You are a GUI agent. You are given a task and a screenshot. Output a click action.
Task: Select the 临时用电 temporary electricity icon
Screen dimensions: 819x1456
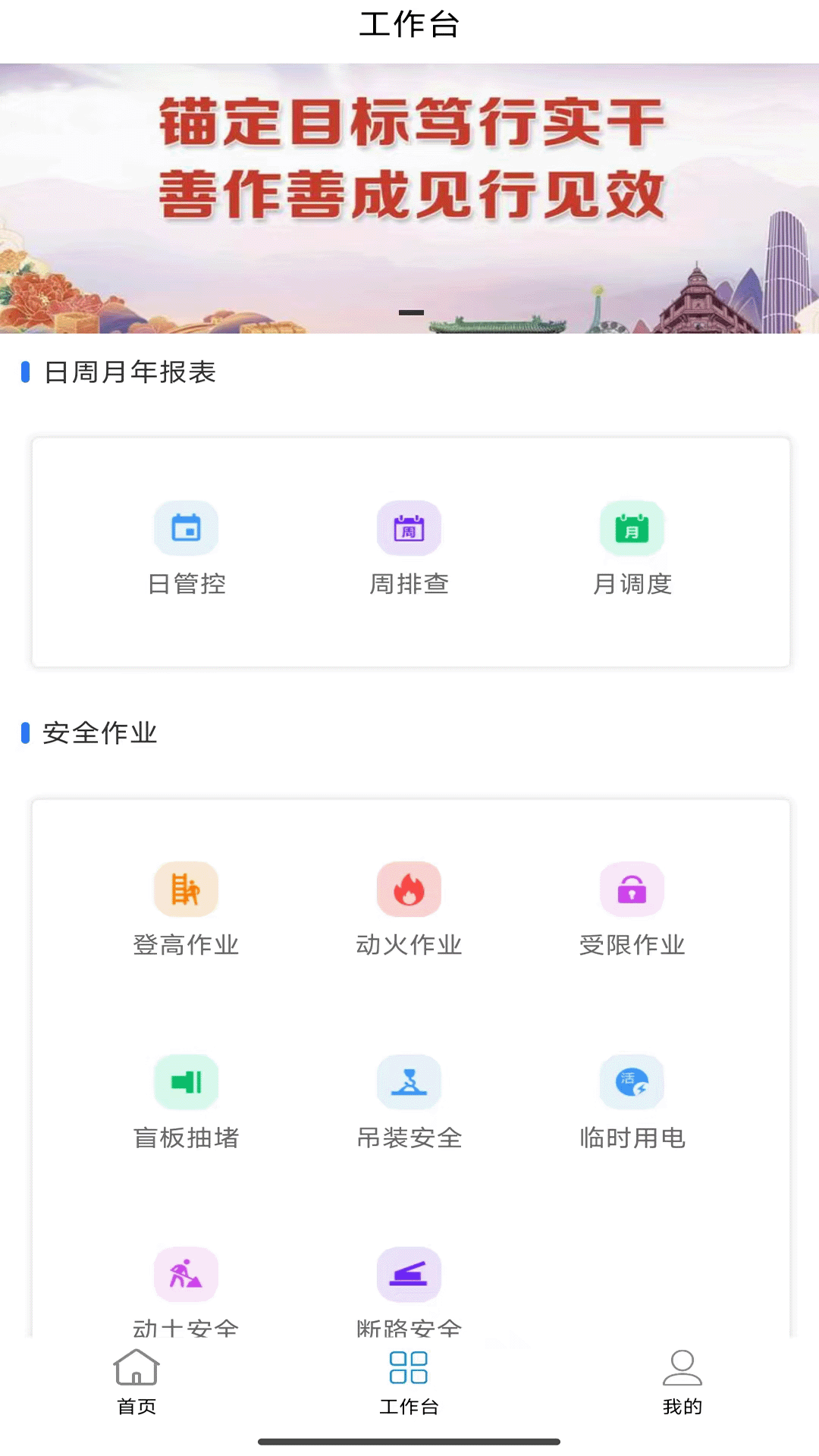632,1082
